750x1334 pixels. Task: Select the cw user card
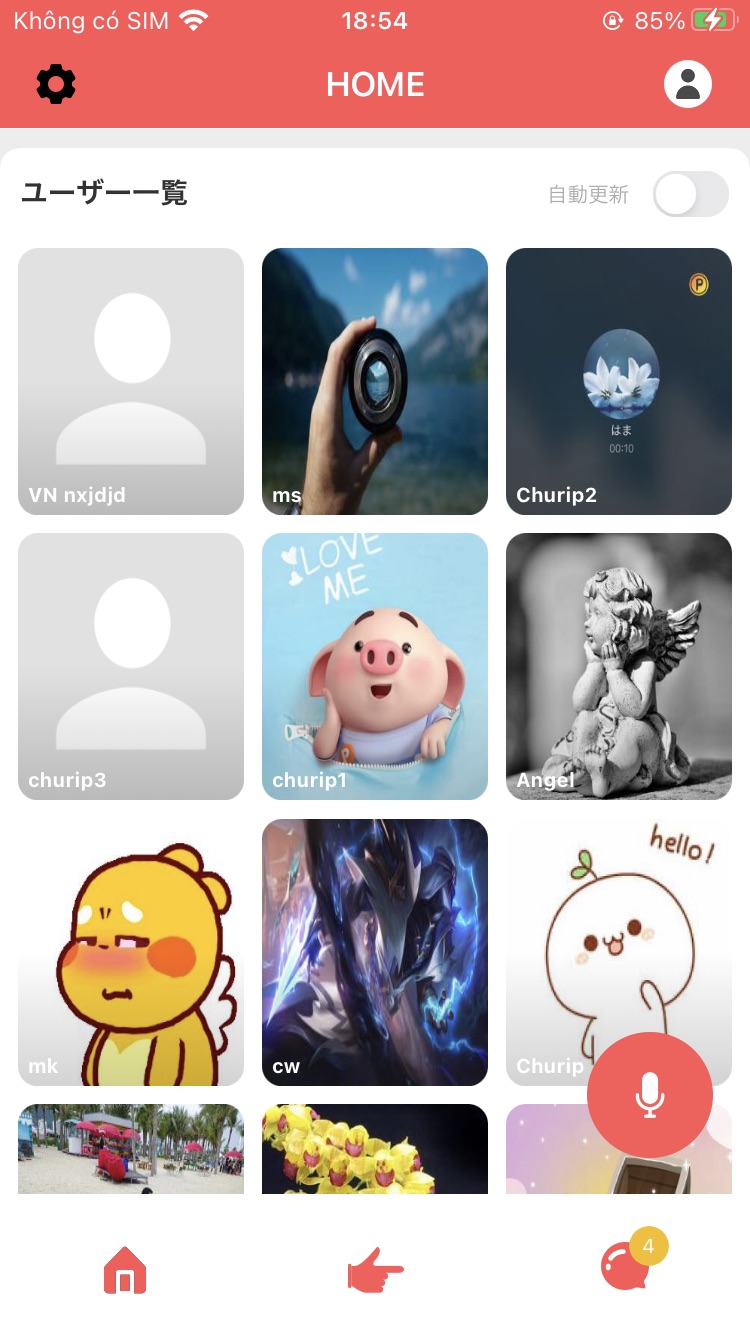click(375, 952)
